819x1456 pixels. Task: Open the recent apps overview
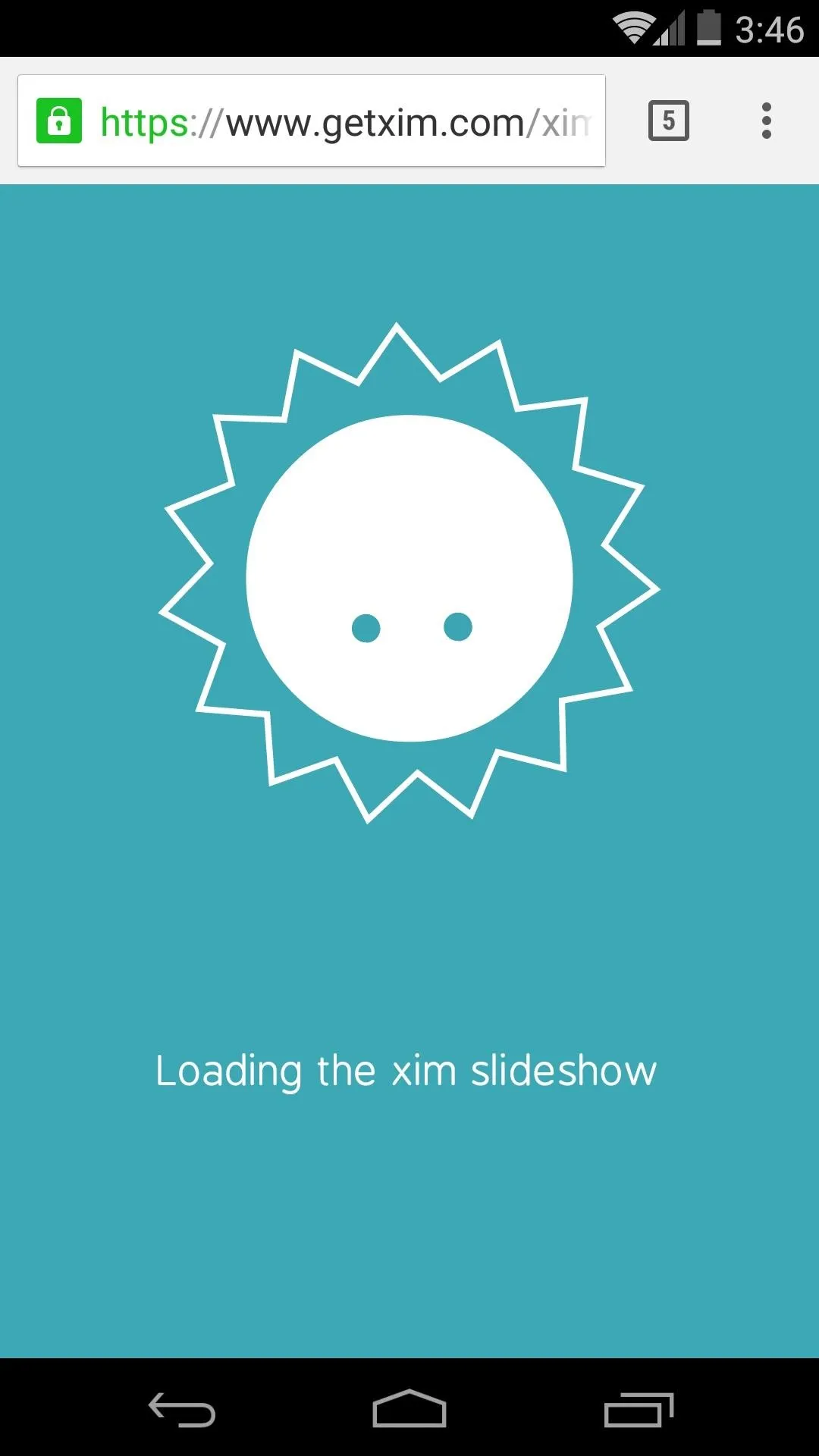pyautogui.click(x=639, y=1410)
